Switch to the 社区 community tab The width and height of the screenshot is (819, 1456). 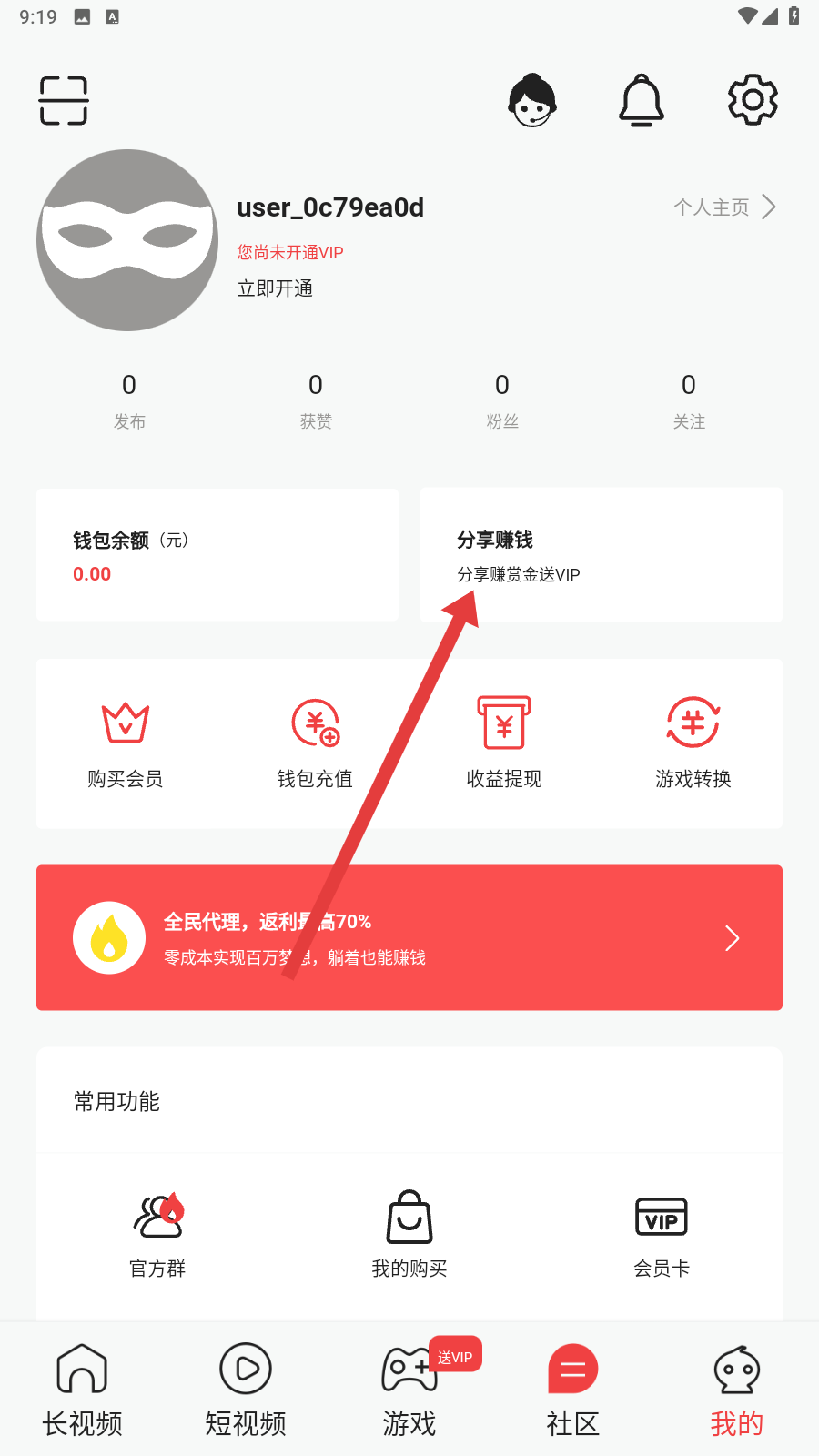coord(572,1388)
